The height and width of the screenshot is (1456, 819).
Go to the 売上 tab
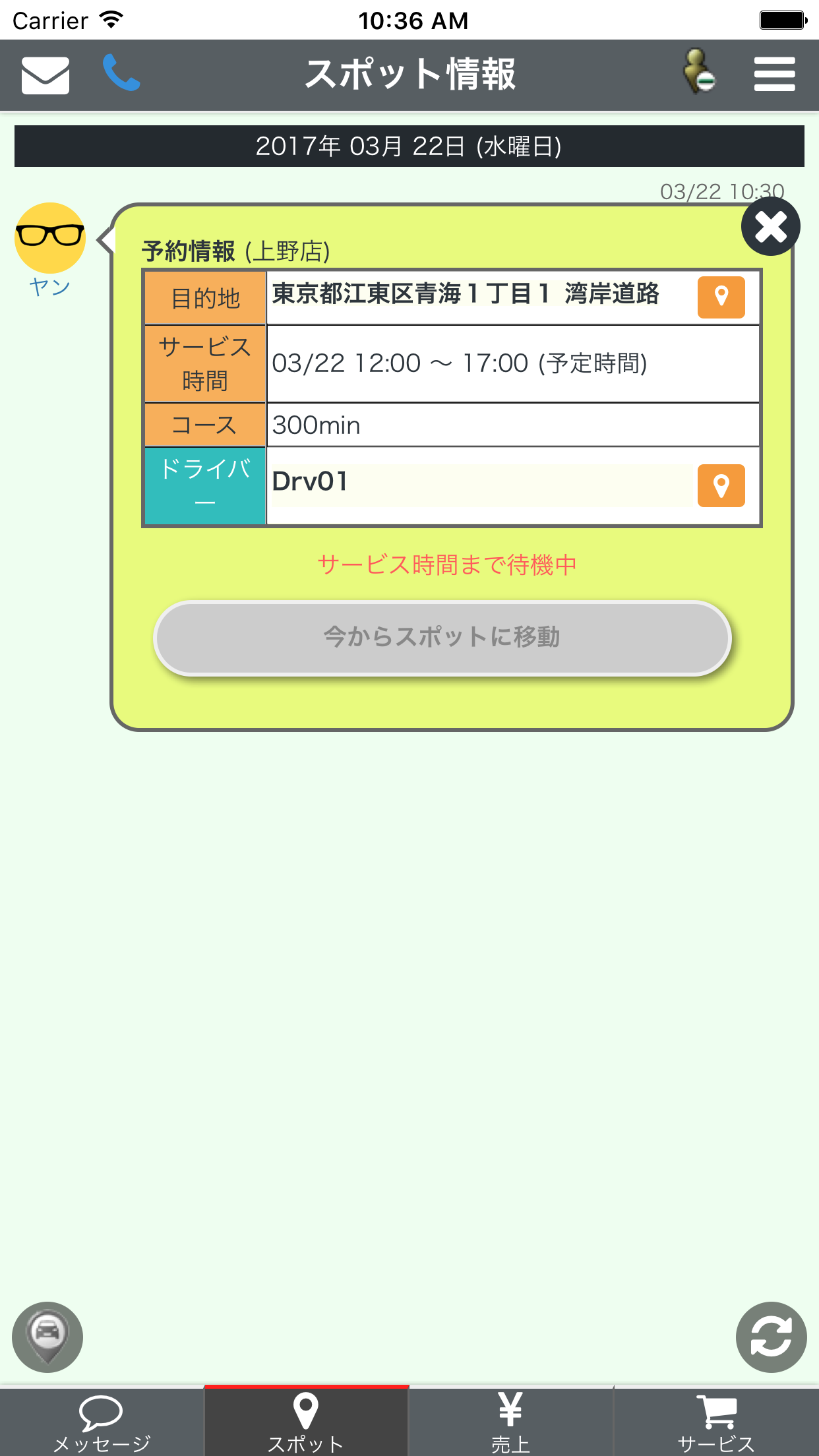[511, 1423]
